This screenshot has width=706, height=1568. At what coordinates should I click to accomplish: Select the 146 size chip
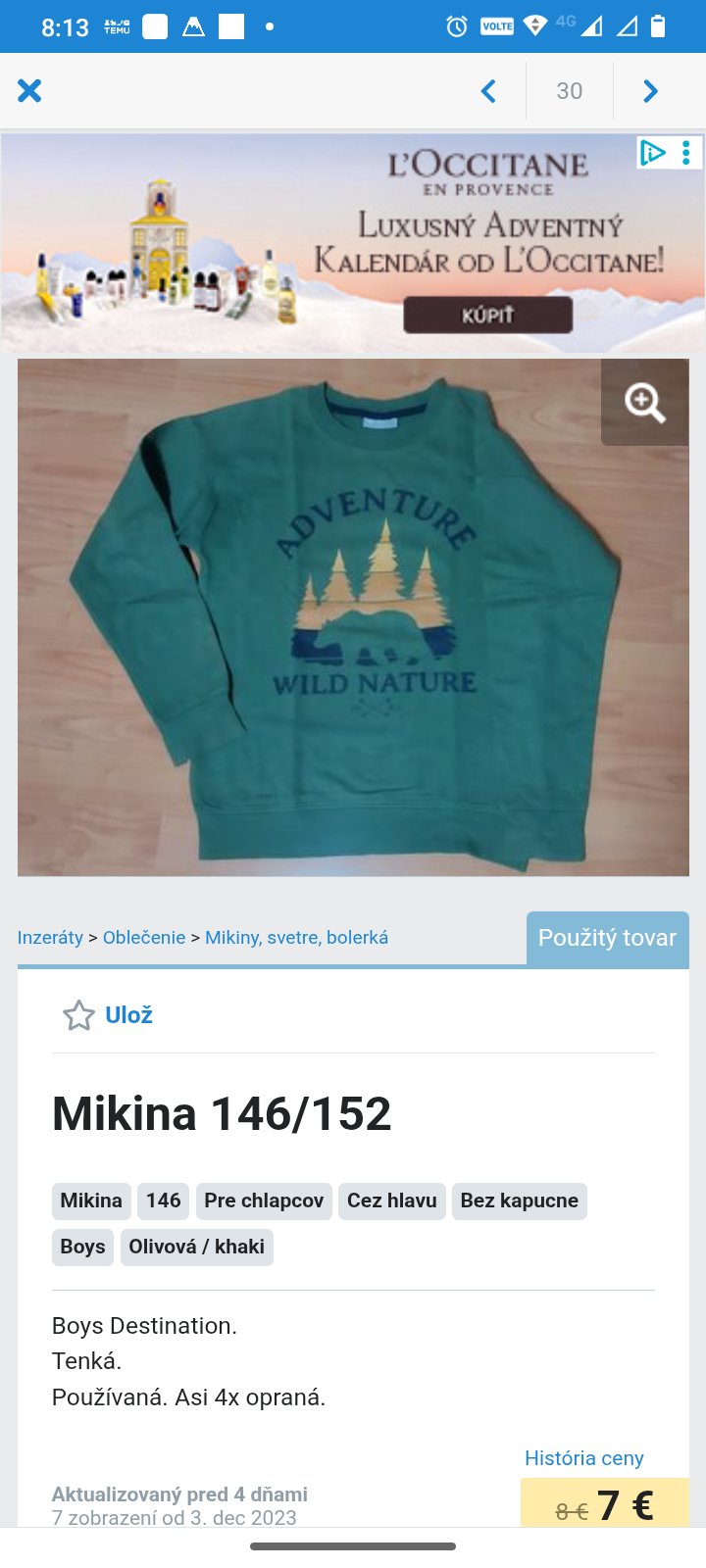(x=163, y=1200)
